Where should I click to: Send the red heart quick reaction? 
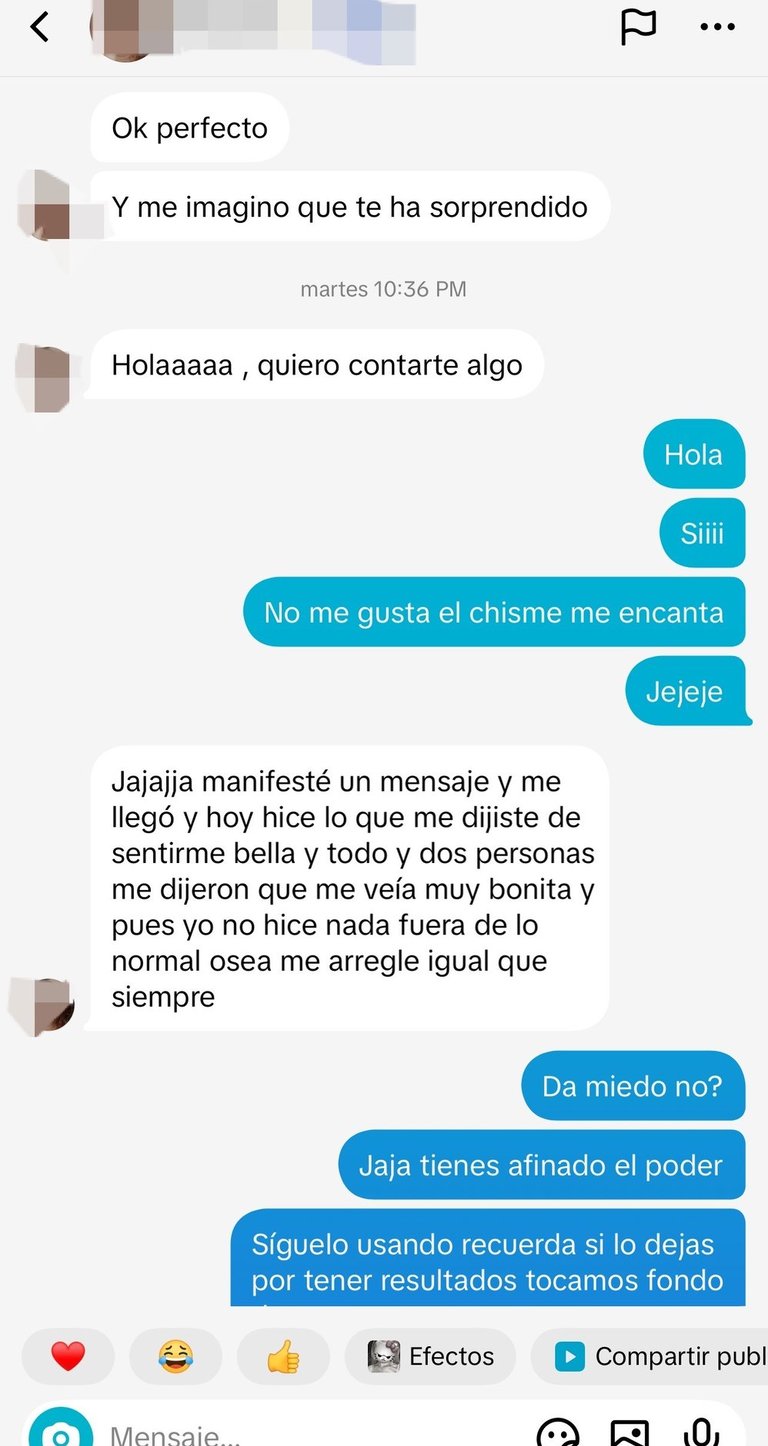(68, 1356)
